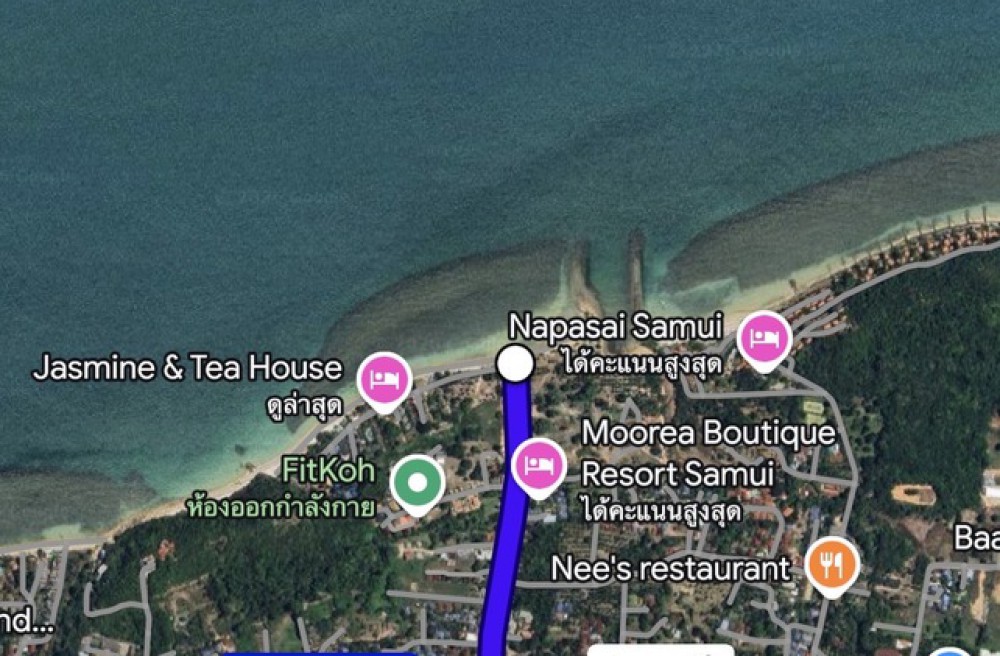Tap the white route endpoint marker
This screenshot has height=656, width=1000.
coord(515,363)
